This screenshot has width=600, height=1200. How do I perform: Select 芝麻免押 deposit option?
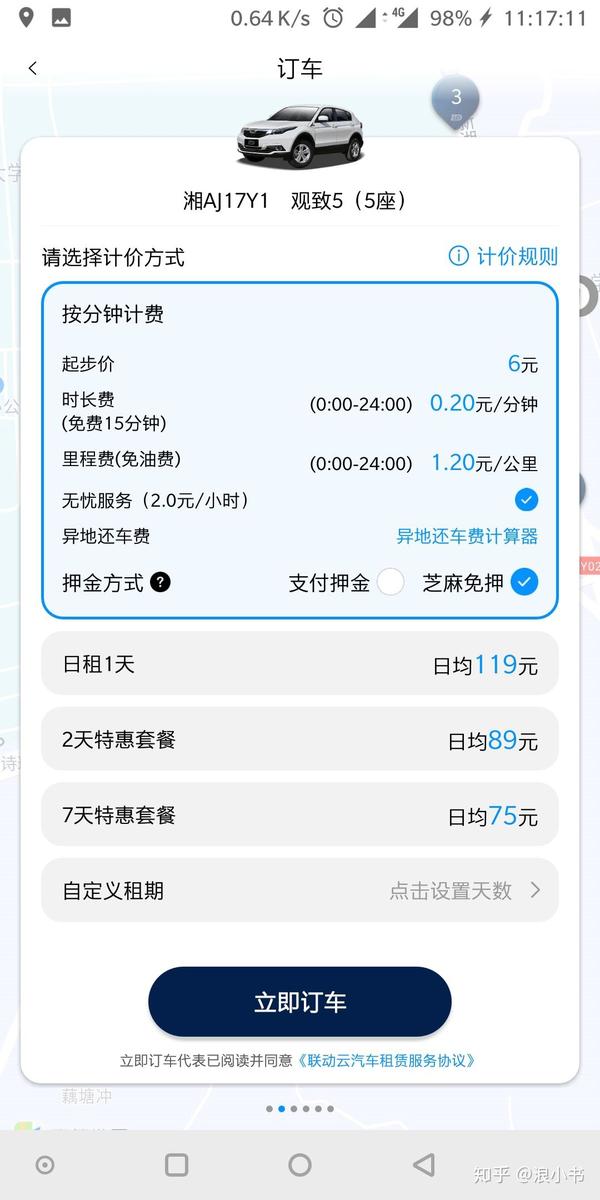tap(524, 582)
